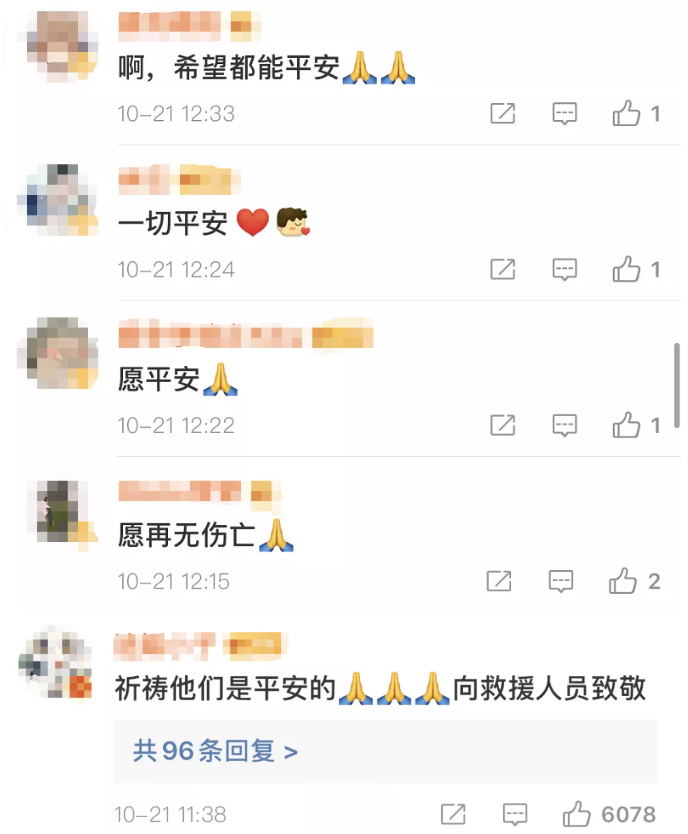Screen dimensions: 688x834
Task: Reply to the comment 愿再无伤亡
Action: point(561,581)
